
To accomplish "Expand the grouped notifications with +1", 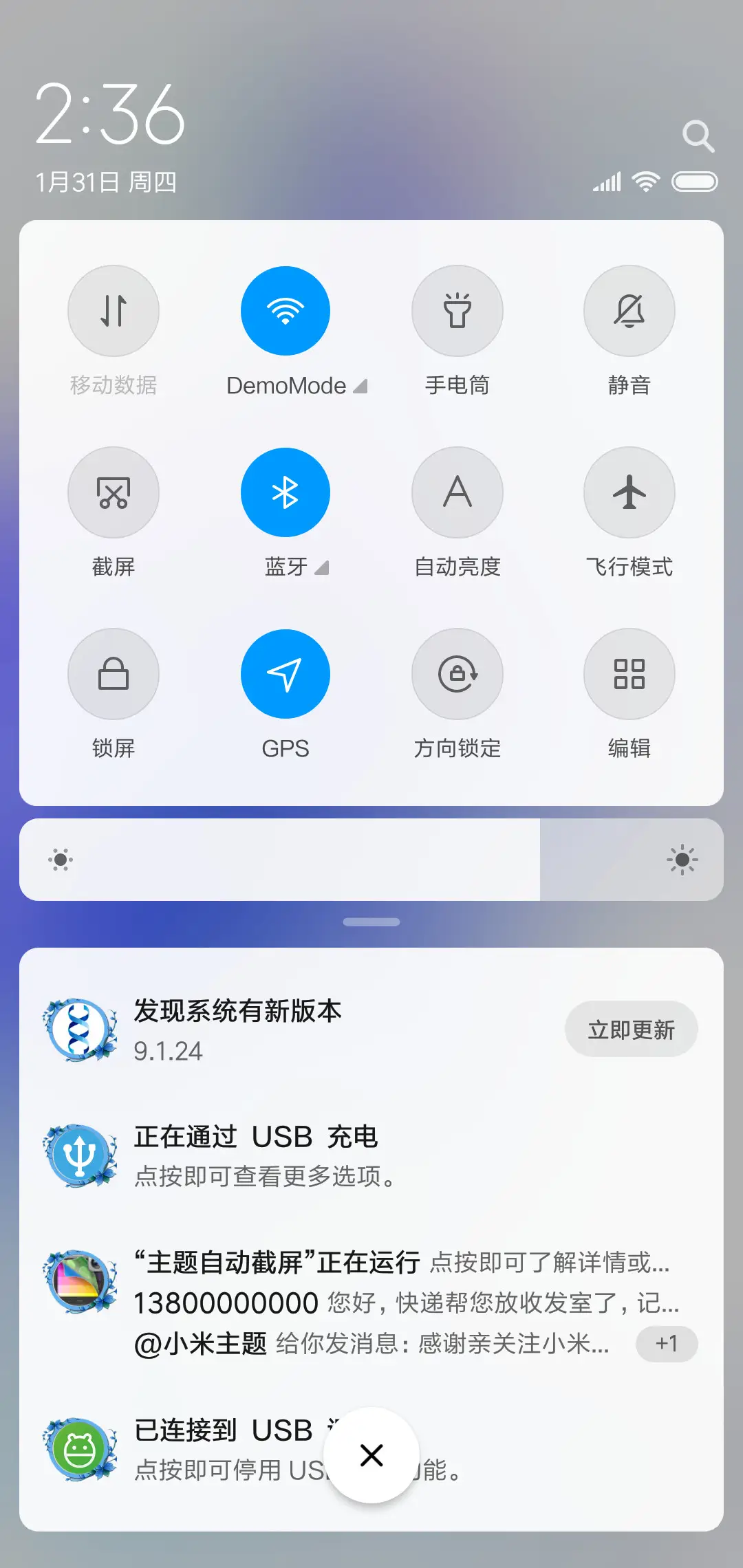I will [x=666, y=1343].
